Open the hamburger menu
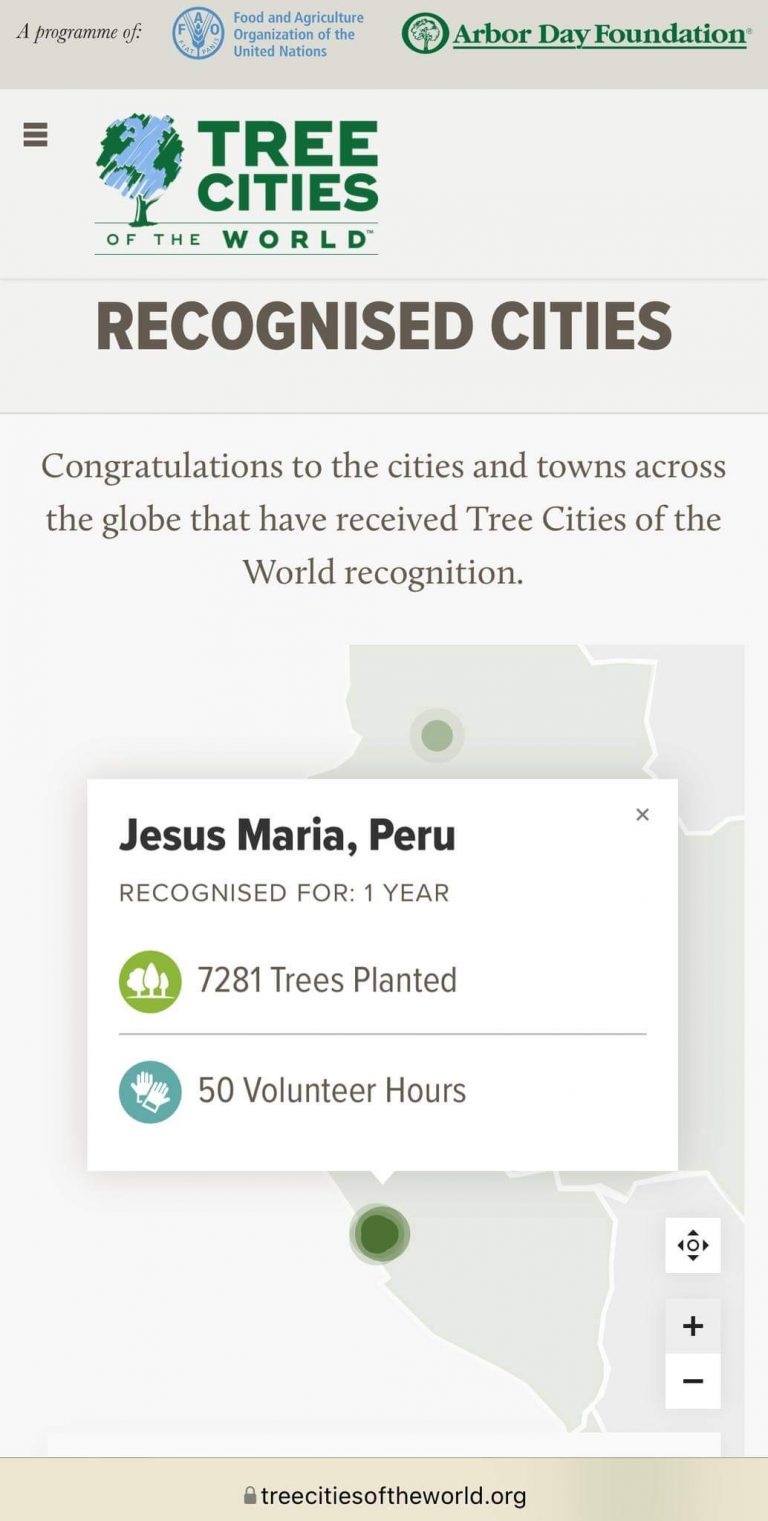 tap(35, 134)
